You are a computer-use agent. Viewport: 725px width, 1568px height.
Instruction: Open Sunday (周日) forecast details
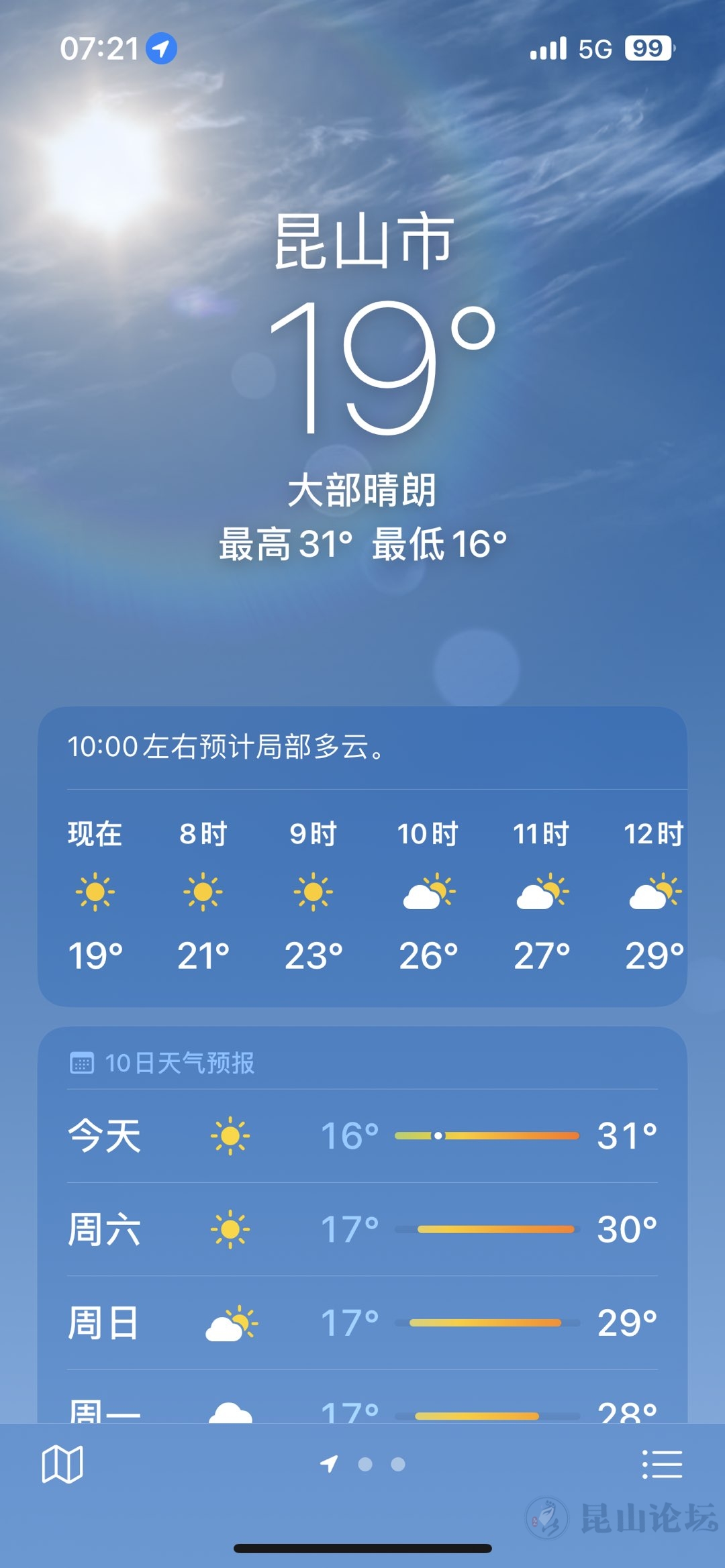[x=362, y=1322]
